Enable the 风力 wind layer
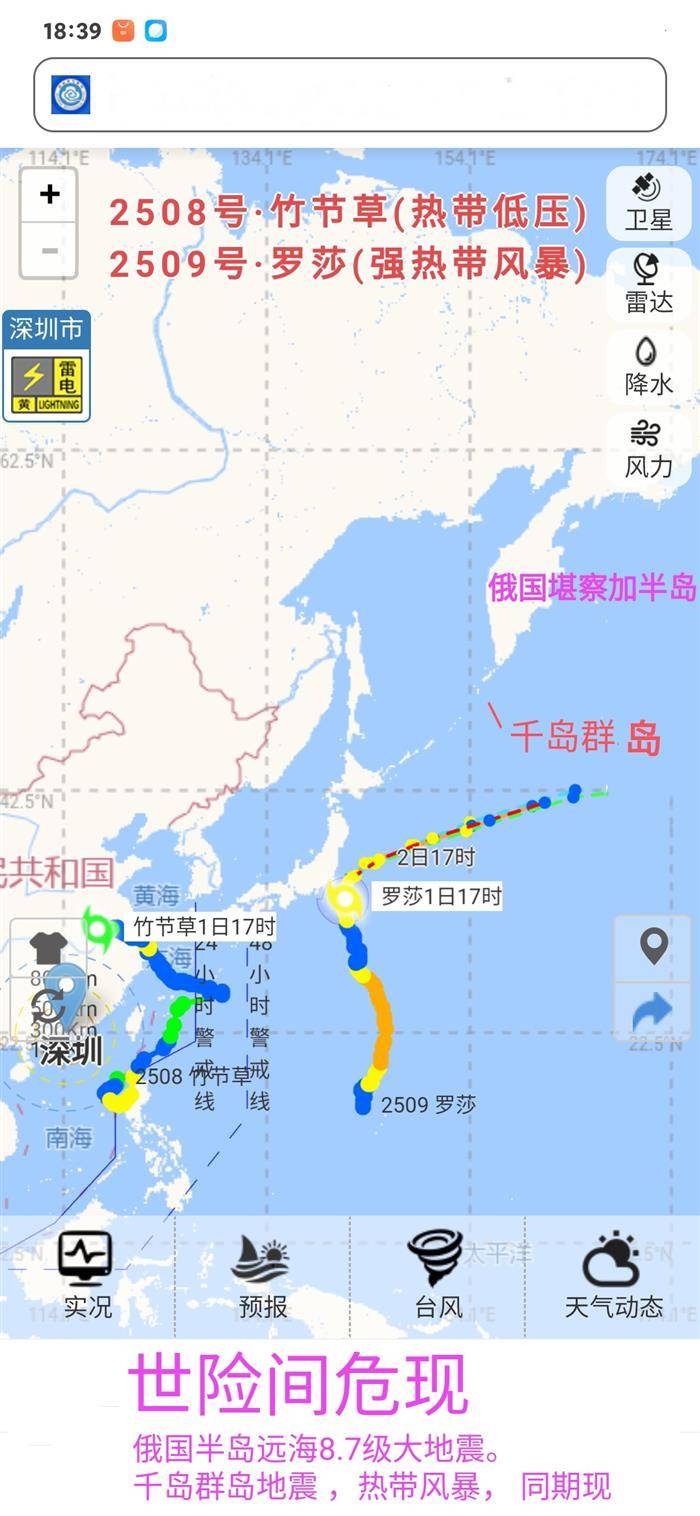This screenshot has height=1516, width=700. pyautogui.click(x=648, y=449)
